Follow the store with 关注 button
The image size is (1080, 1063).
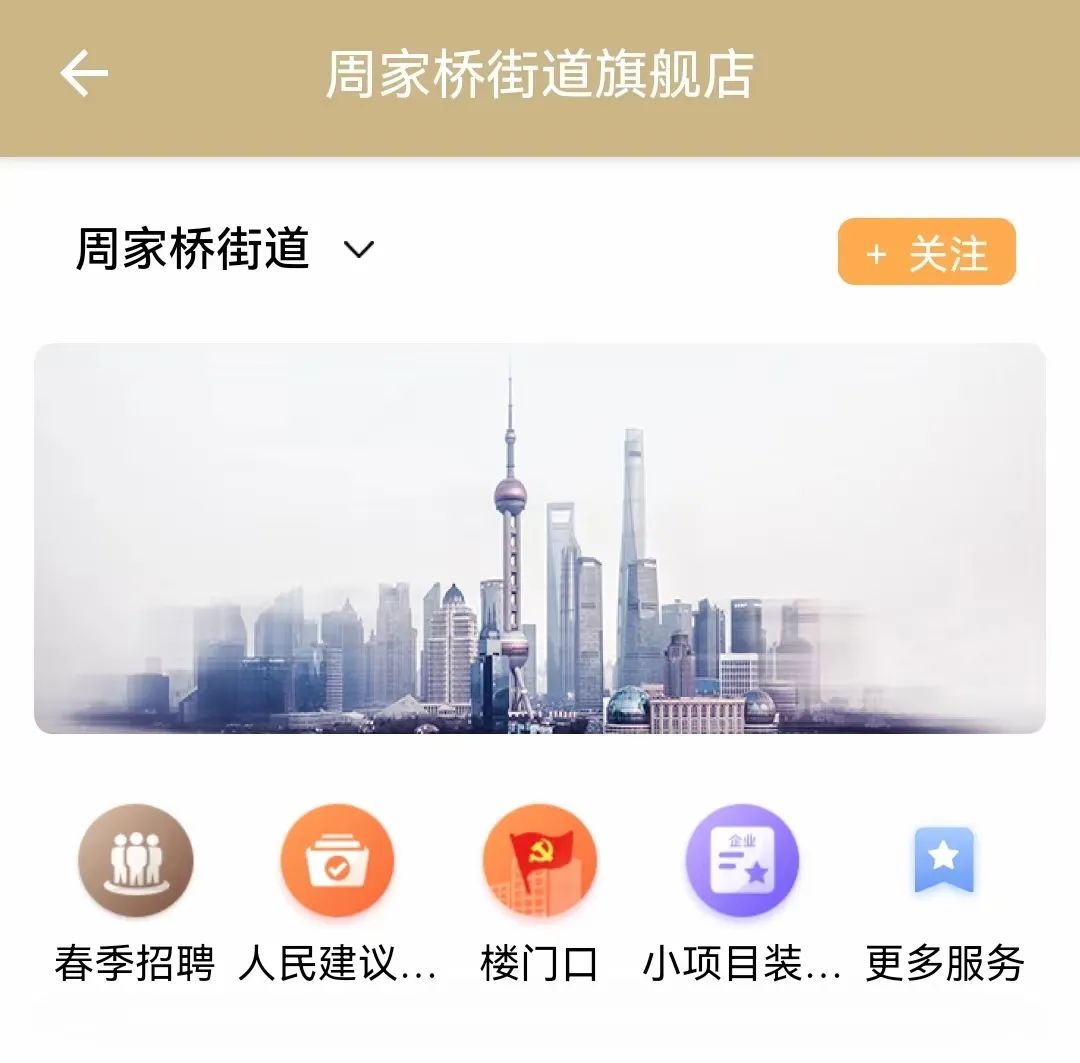(926, 252)
